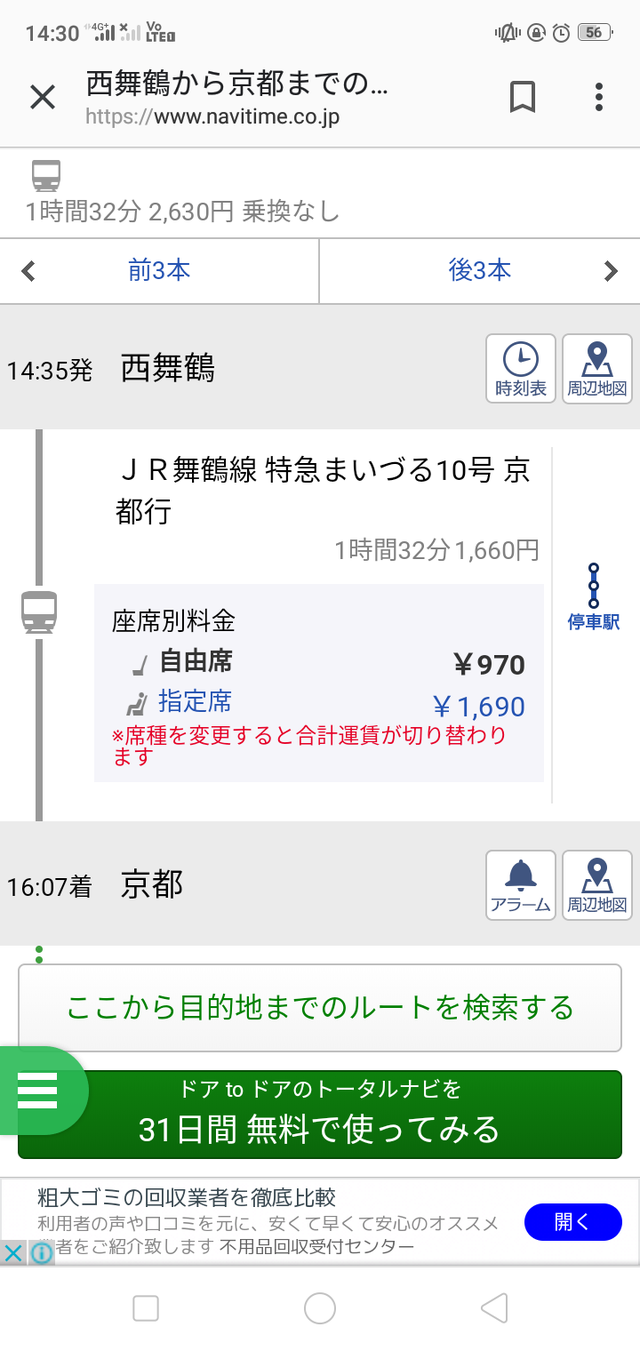Go to the home screen

[x=320, y=1308]
